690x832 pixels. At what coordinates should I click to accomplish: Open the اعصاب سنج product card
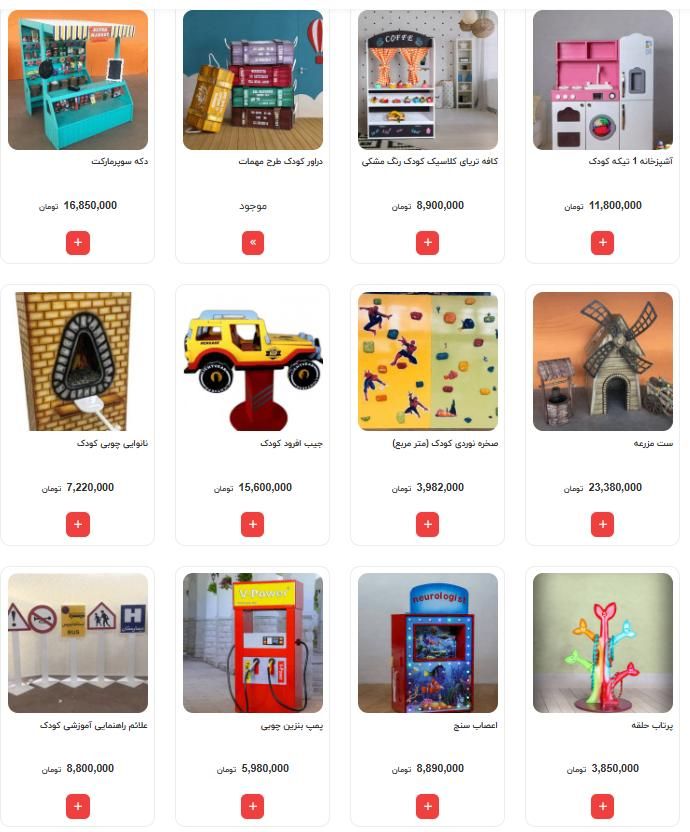point(427,642)
